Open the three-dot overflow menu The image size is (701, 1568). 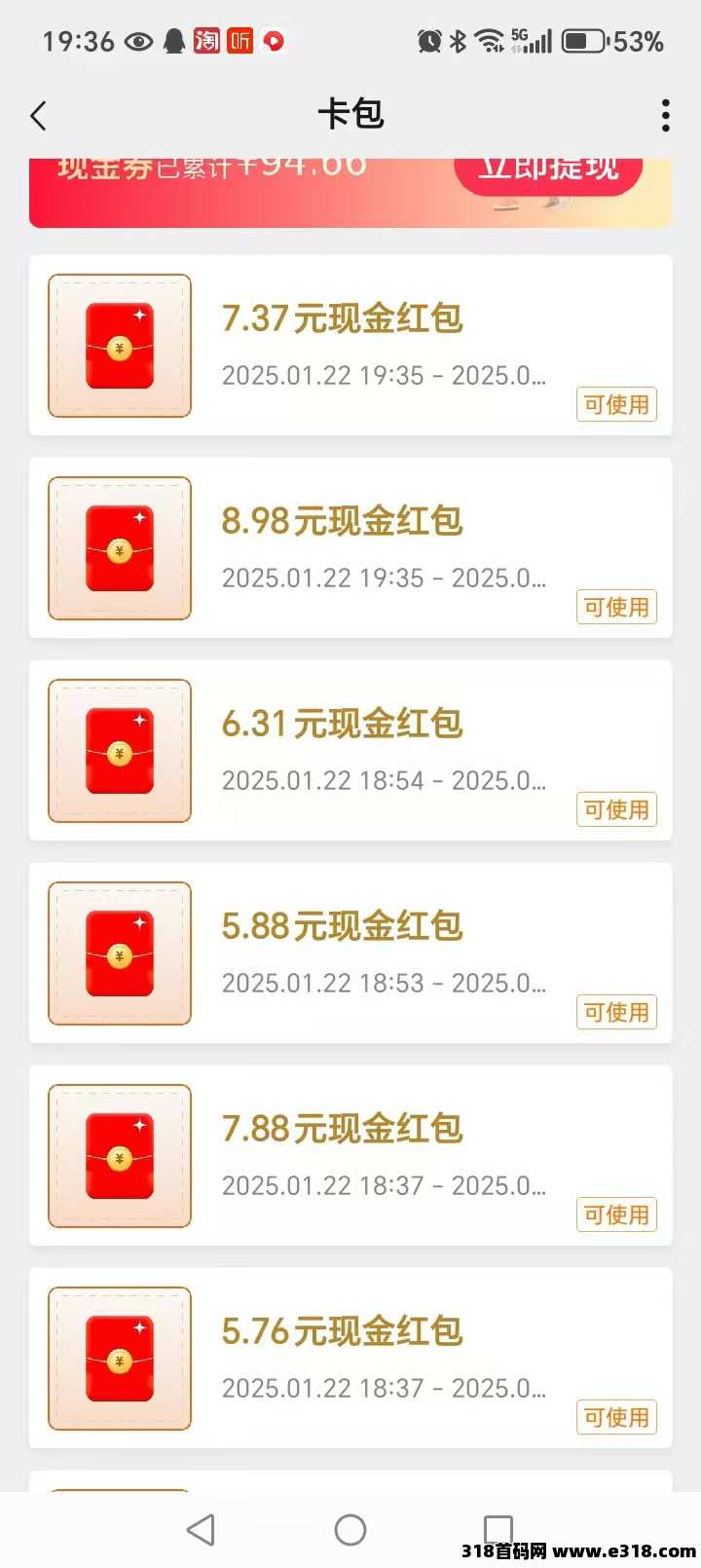pyautogui.click(x=665, y=115)
